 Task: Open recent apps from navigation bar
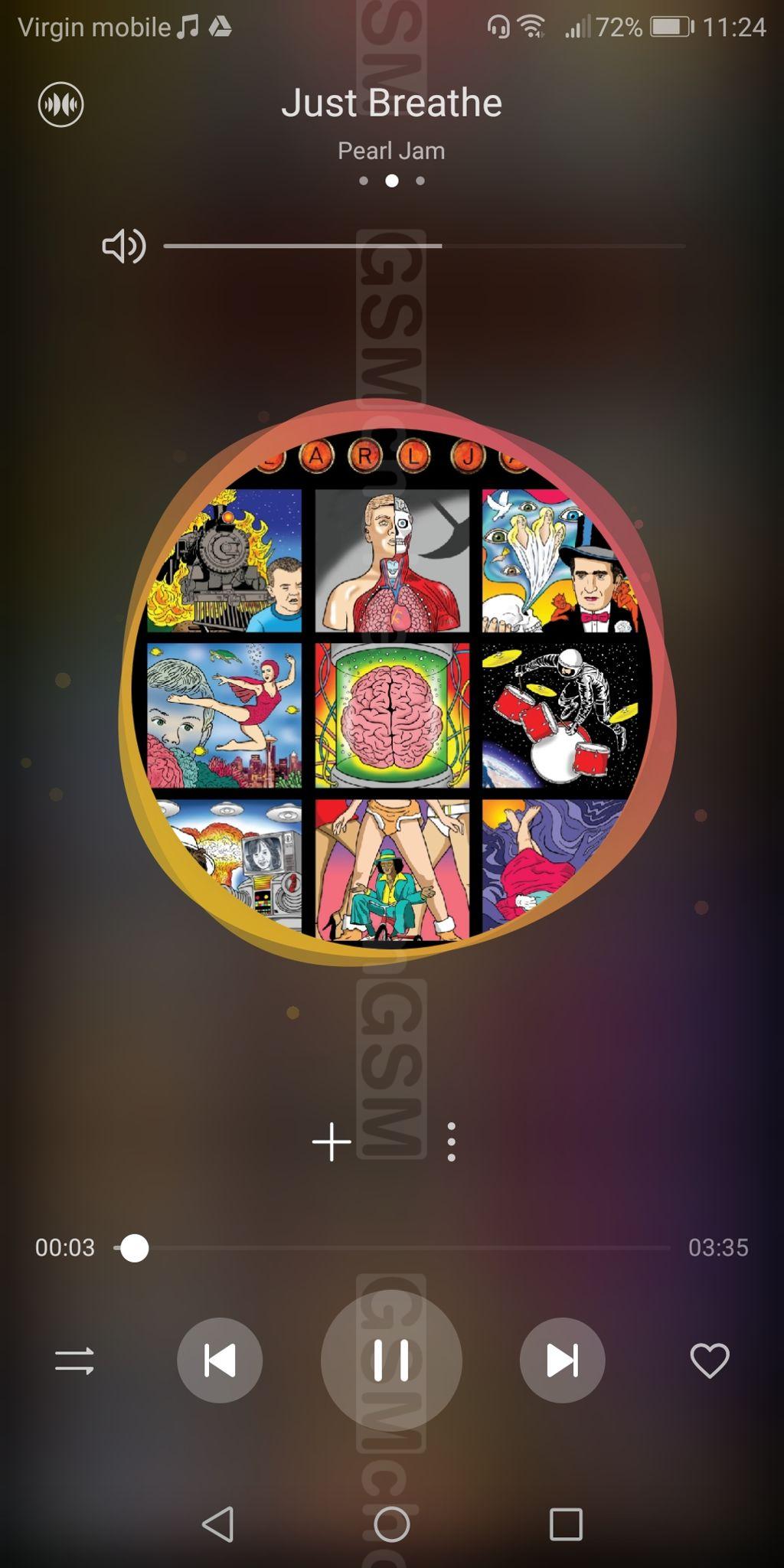pos(566,1524)
